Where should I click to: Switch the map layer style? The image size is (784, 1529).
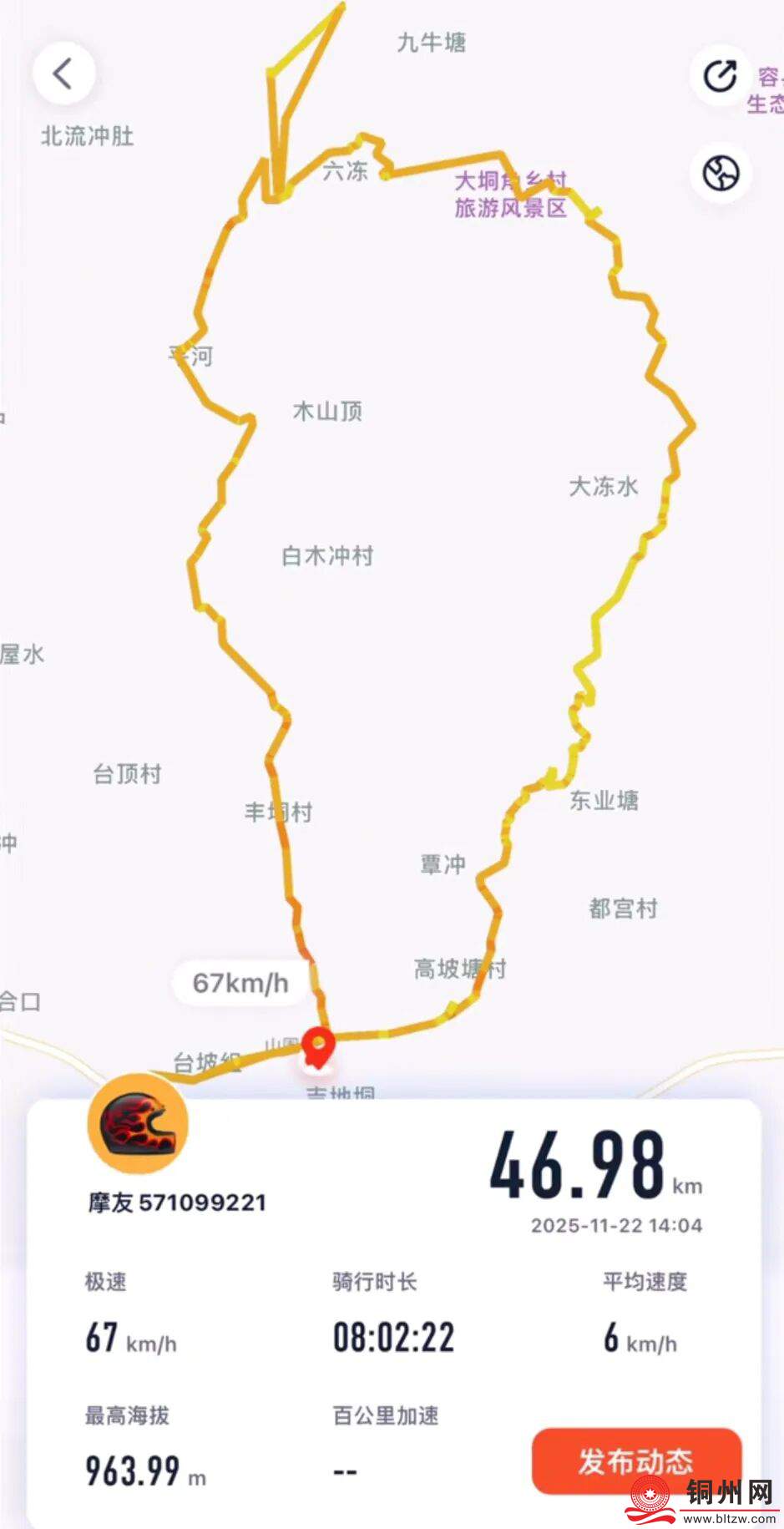click(721, 173)
